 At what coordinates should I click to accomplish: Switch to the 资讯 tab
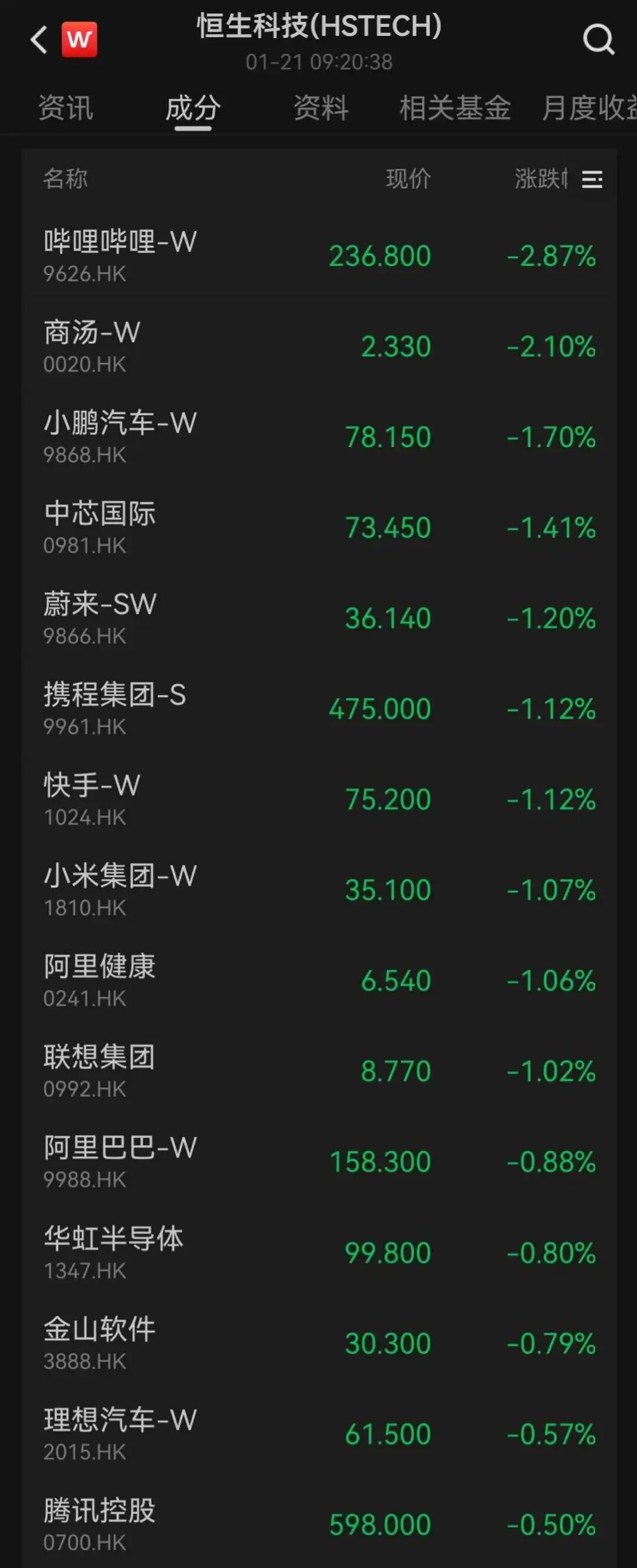pos(66,109)
